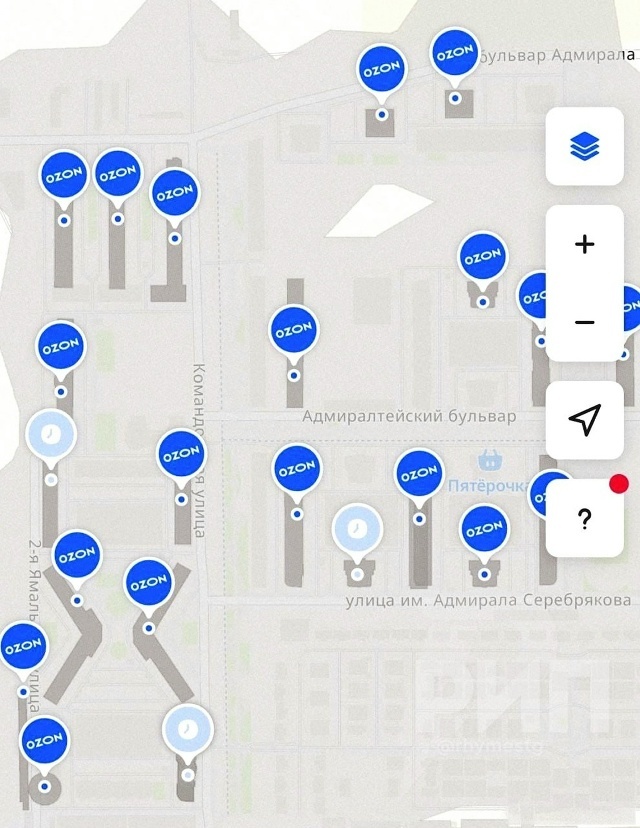Zoom out on the map
640x828 pixels.
pyautogui.click(x=585, y=322)
